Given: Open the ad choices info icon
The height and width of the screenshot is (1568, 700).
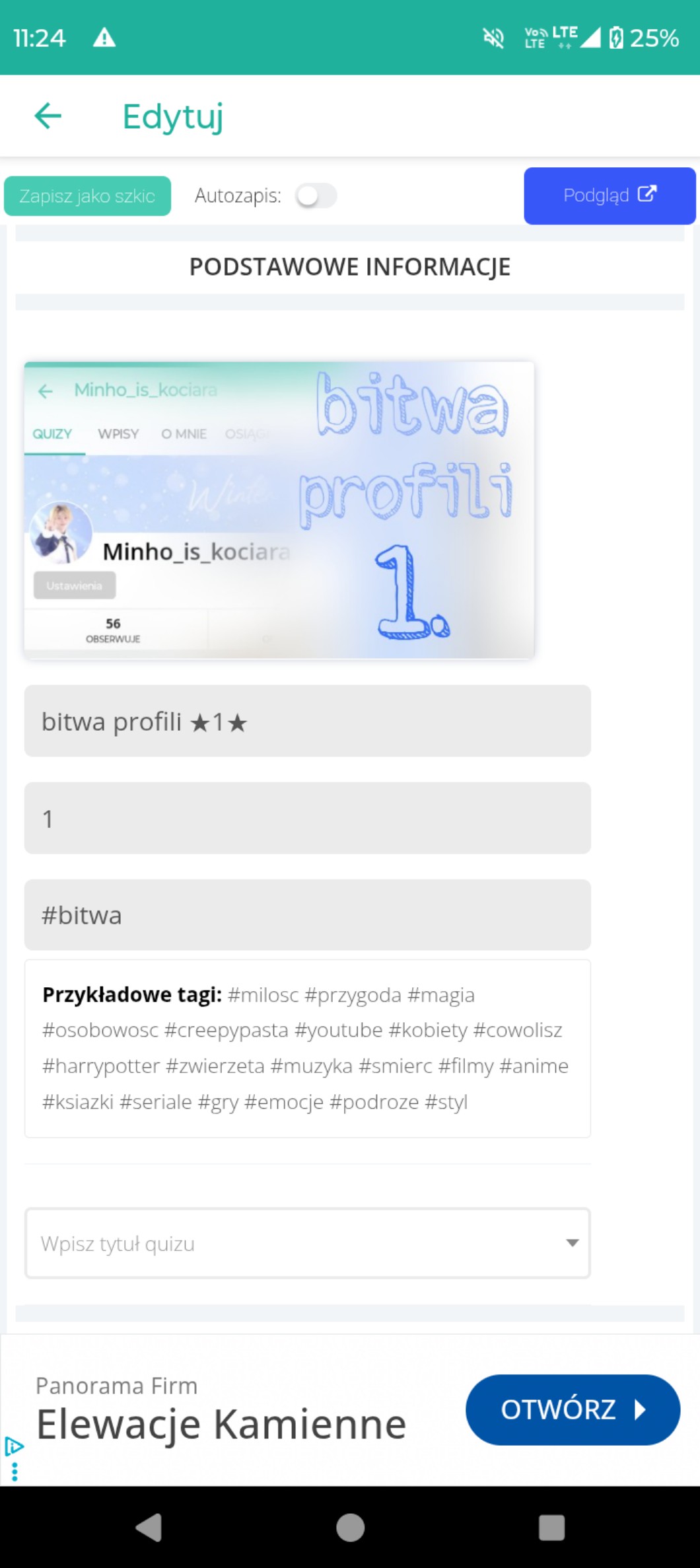Looking at the screenshot, I should (x=14, y=1446).
